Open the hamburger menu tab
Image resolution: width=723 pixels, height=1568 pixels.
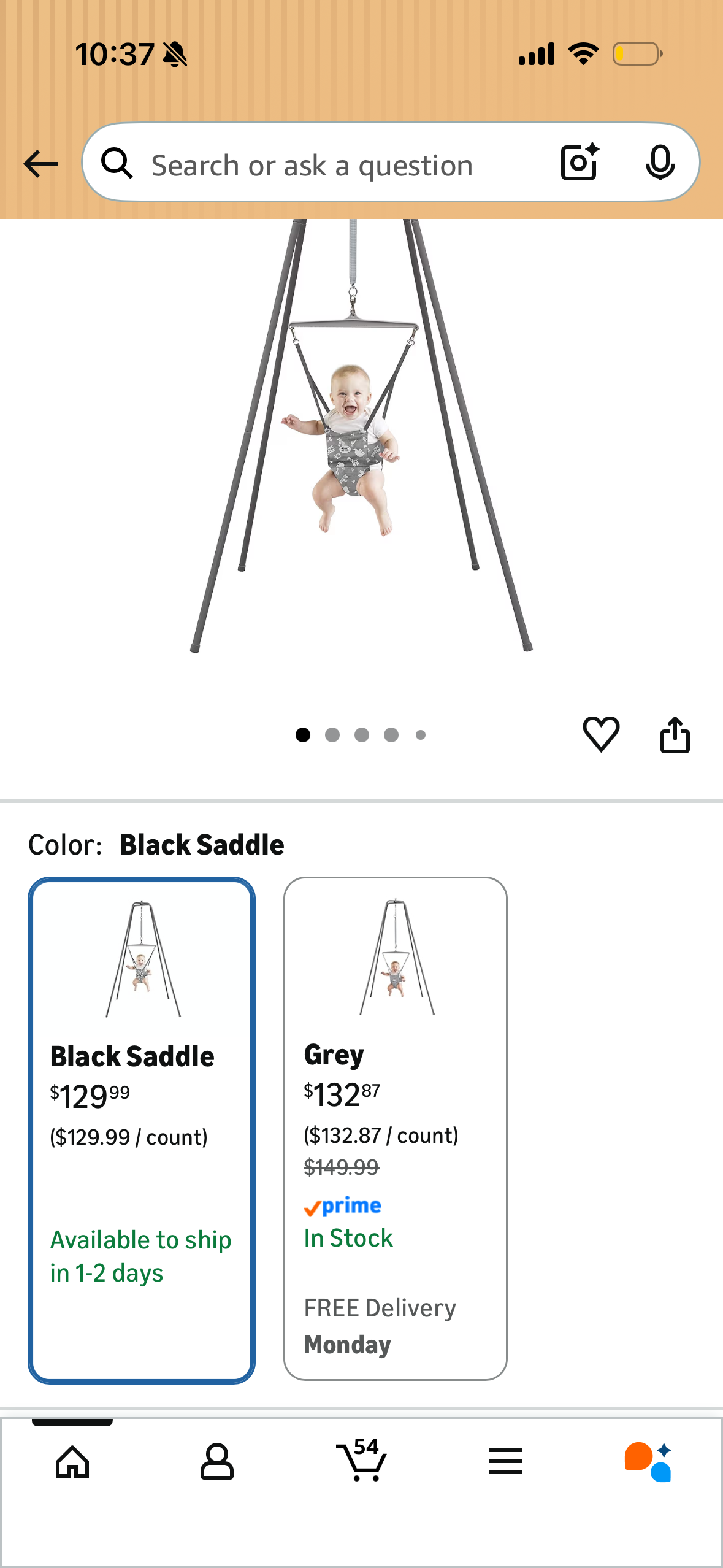click(x=506, y=1462)
